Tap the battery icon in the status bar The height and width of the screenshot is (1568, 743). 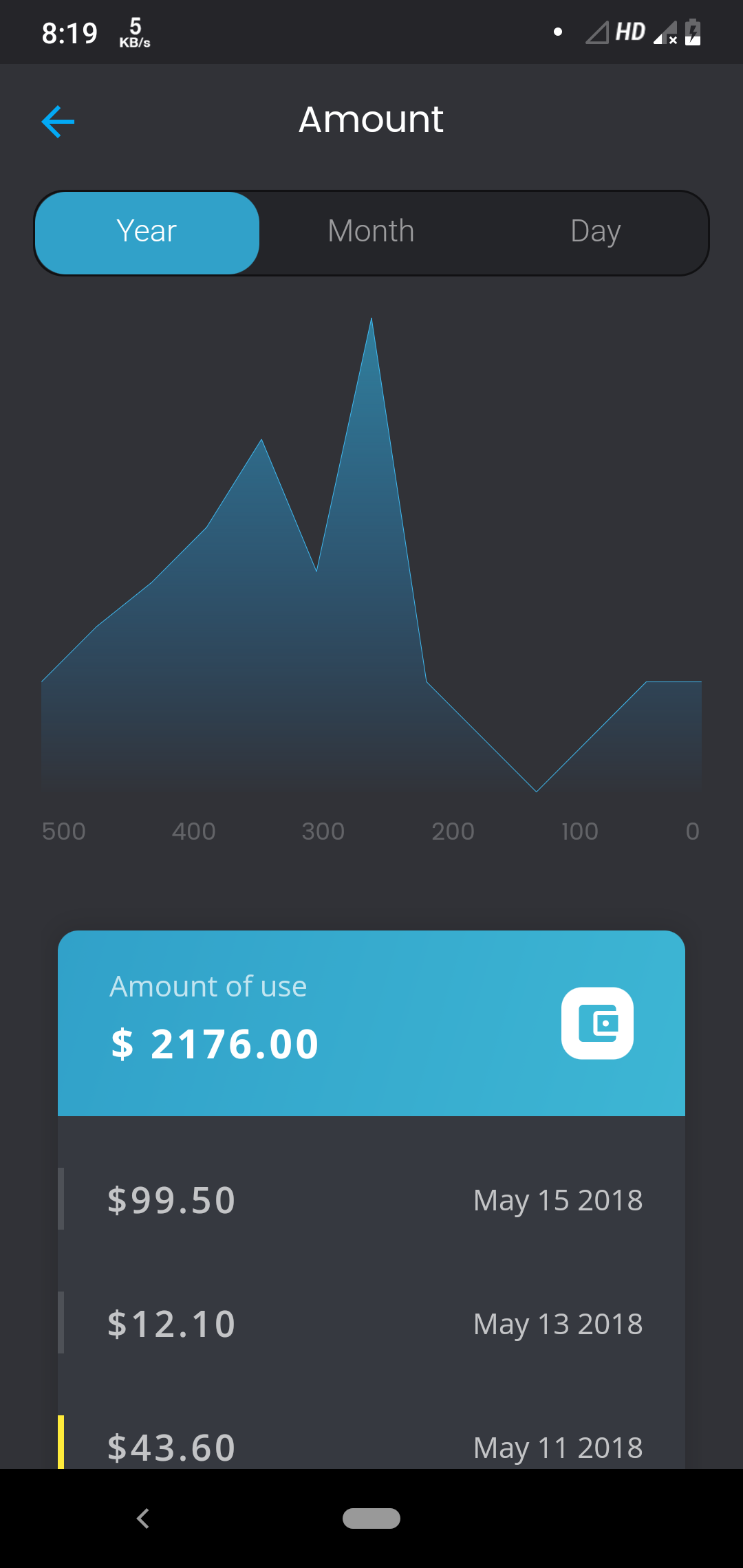(x=692, y=32)
